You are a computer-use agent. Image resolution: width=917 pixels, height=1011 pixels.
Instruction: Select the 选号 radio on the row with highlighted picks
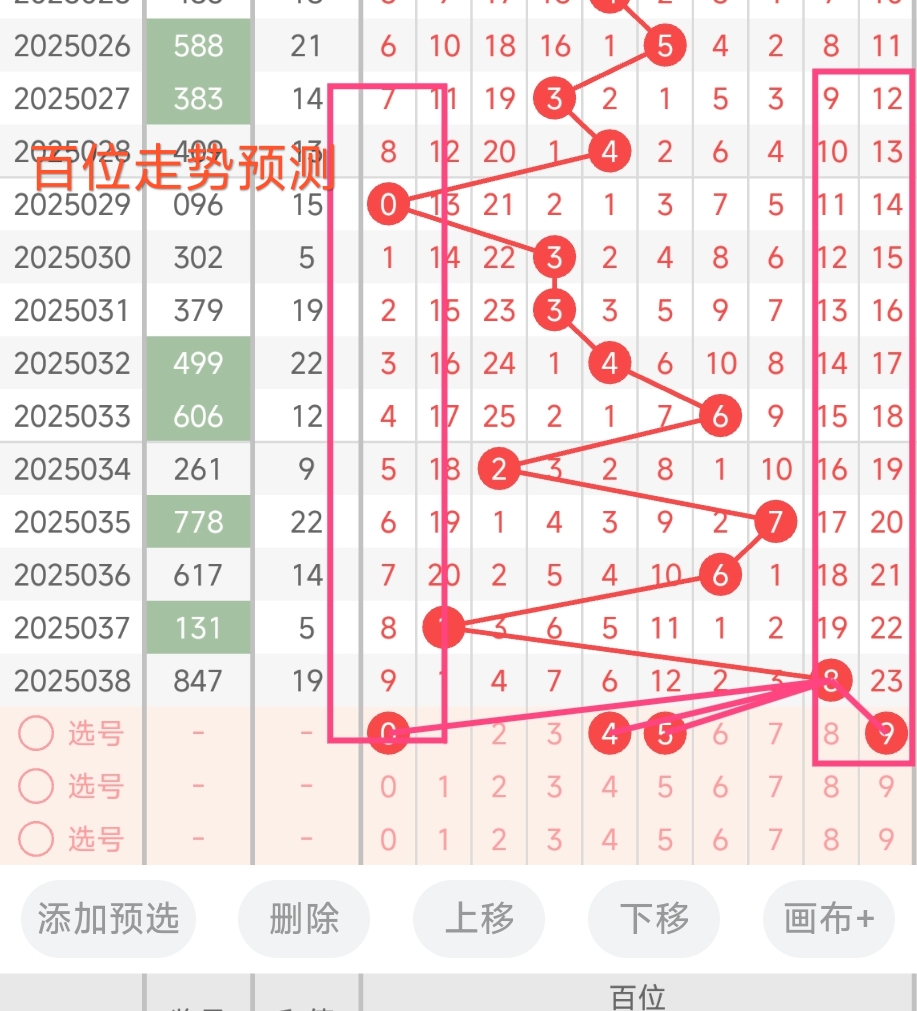pos(36,734)
